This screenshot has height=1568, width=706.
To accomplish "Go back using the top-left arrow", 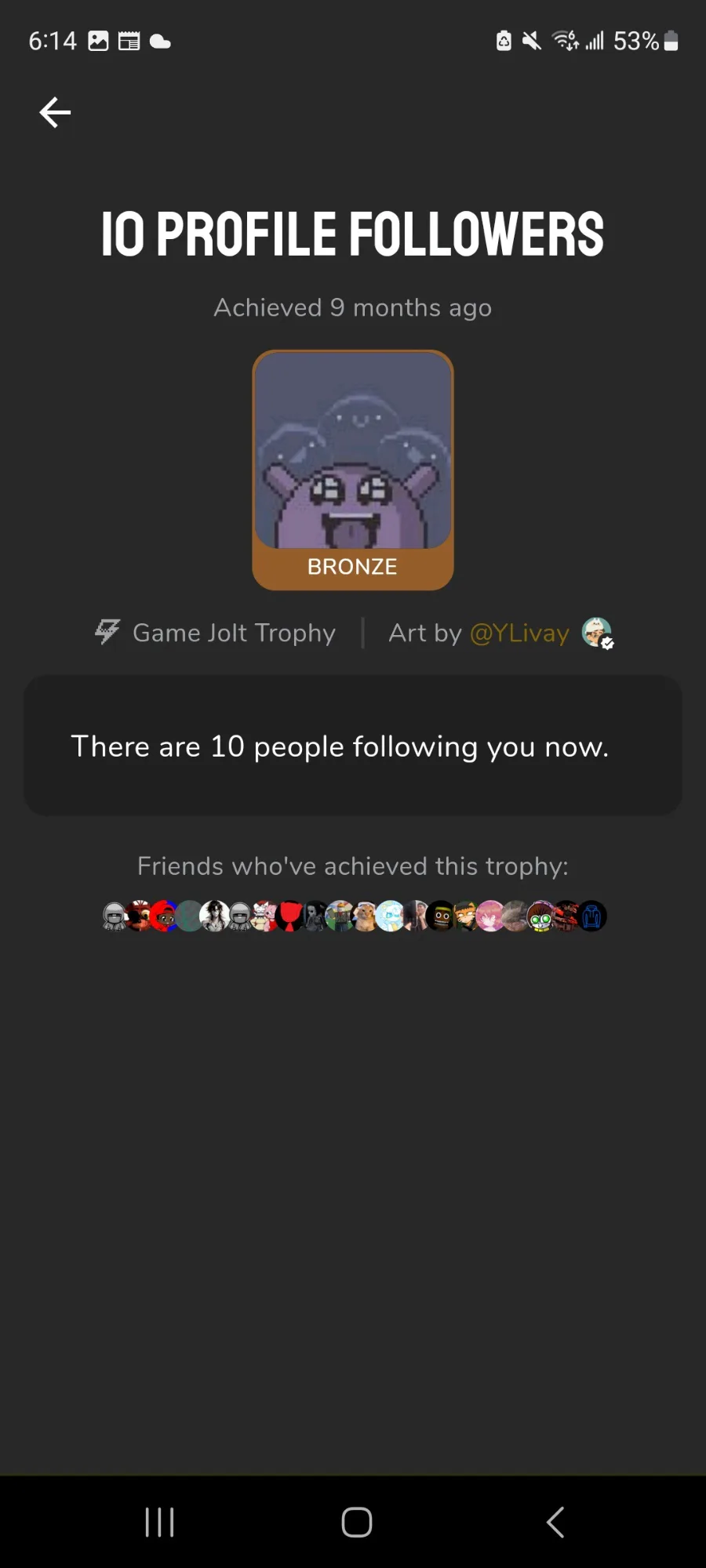I will point(55,113).
